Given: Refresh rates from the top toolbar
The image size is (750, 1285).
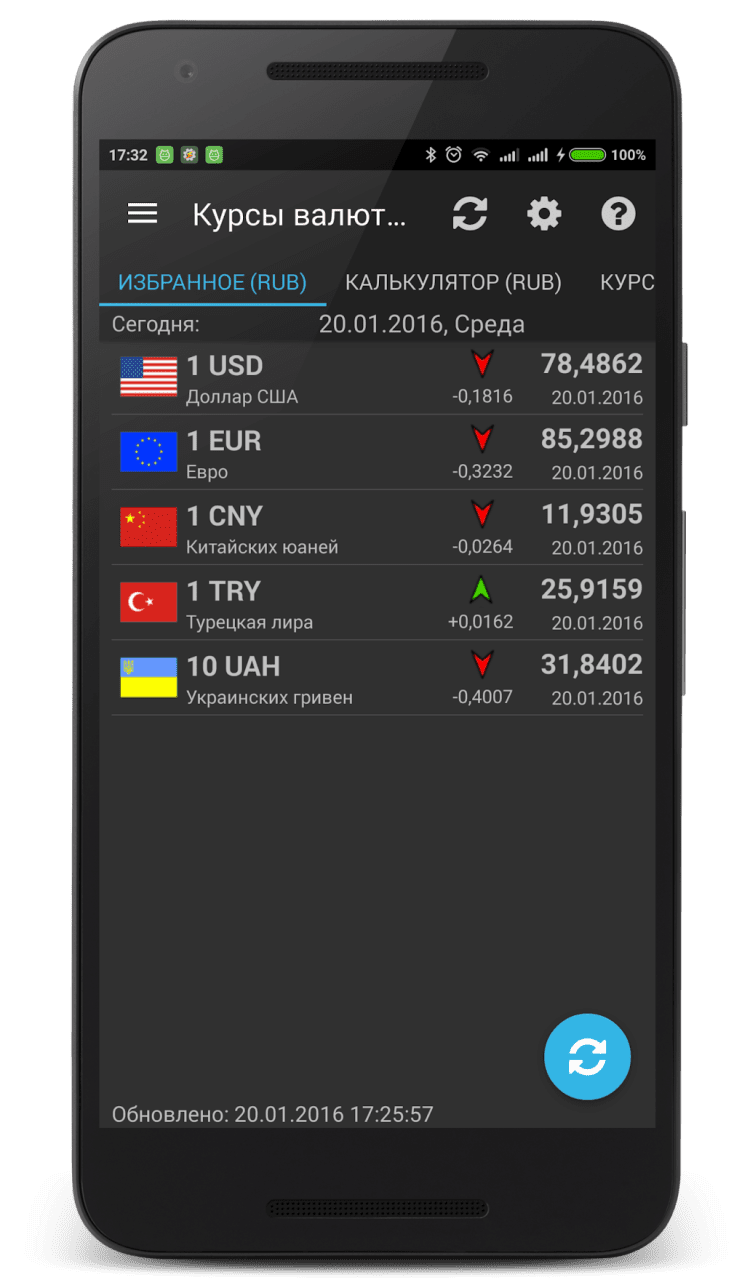Looking at the screenshot, I should pyautogui.click(x=470, y=214).
